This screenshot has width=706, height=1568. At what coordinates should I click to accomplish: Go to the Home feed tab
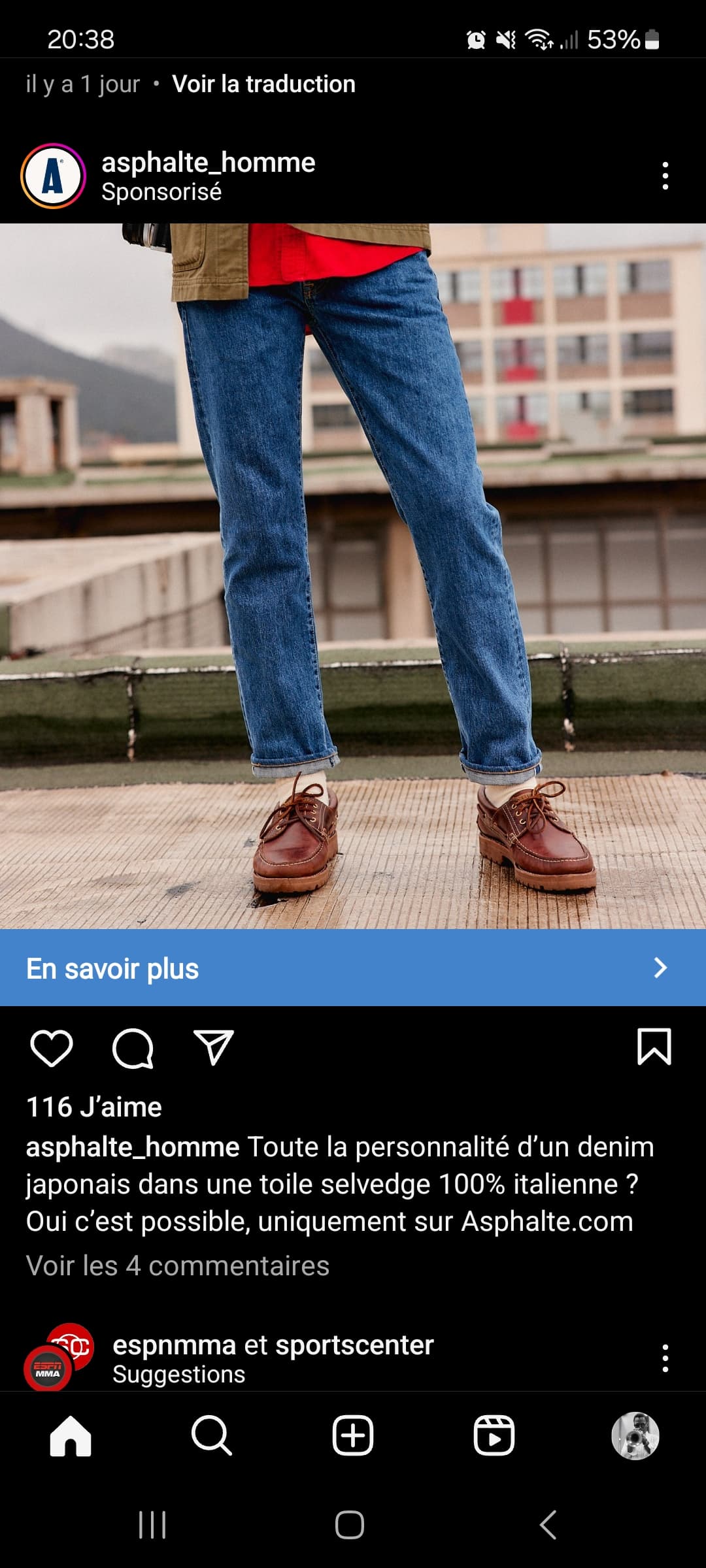click(71, 1436)
